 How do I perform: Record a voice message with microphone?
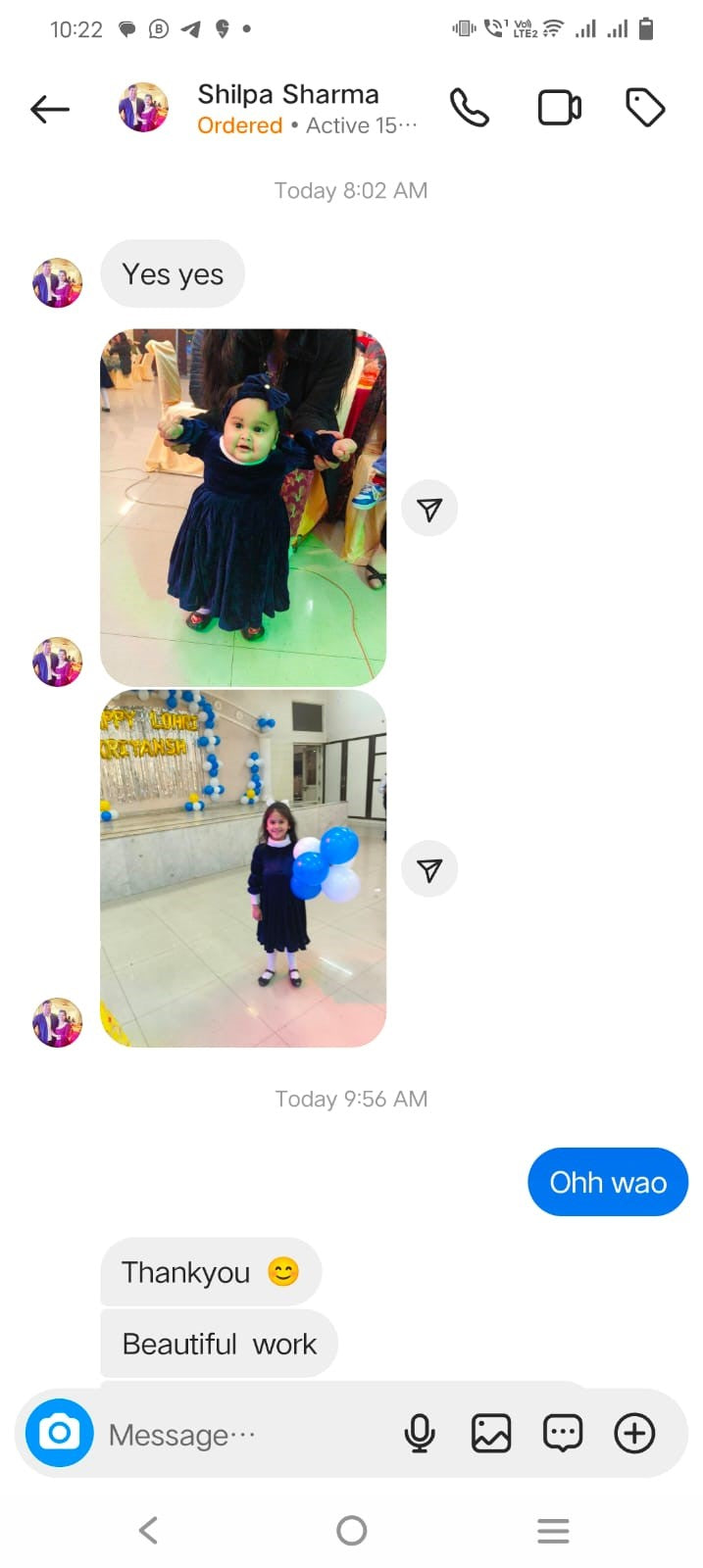pos(420,1434)
